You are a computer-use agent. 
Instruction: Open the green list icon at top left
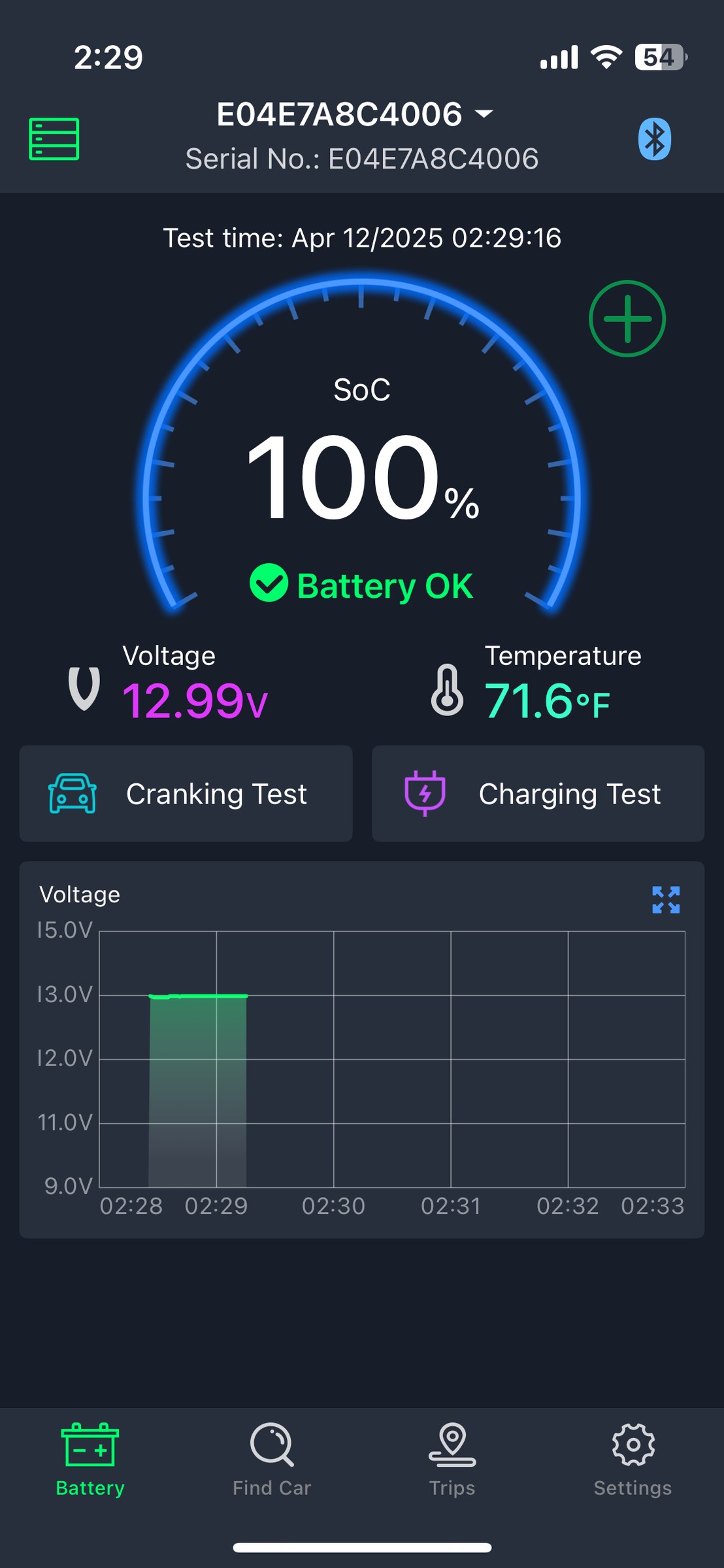point(54,139)
